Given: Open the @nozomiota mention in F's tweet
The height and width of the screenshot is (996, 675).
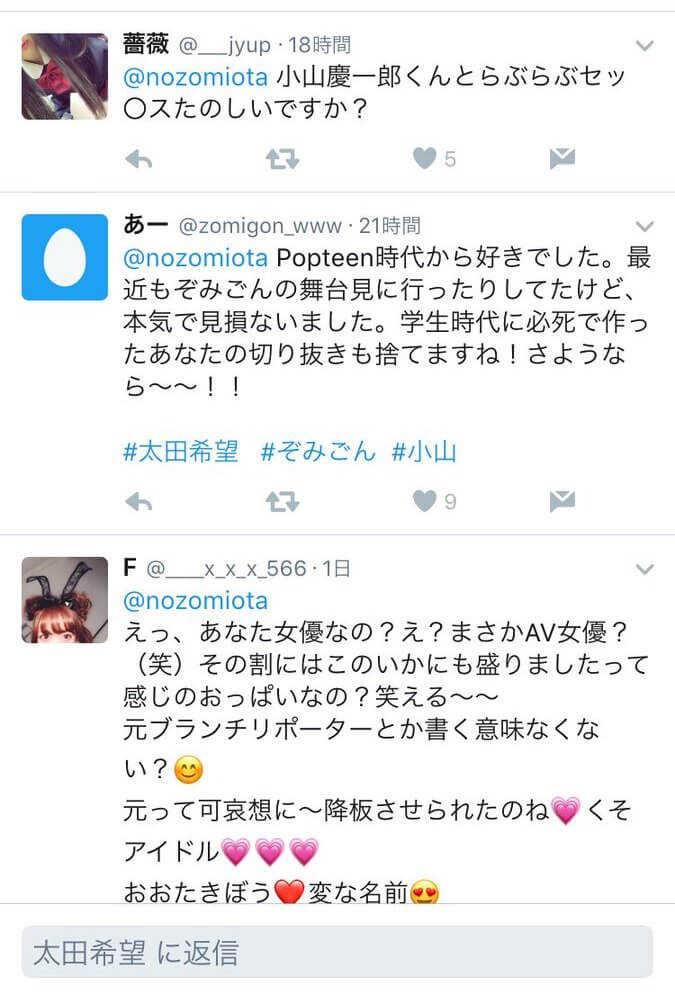Looking at the screenshot, I should [x=196, y=600].
